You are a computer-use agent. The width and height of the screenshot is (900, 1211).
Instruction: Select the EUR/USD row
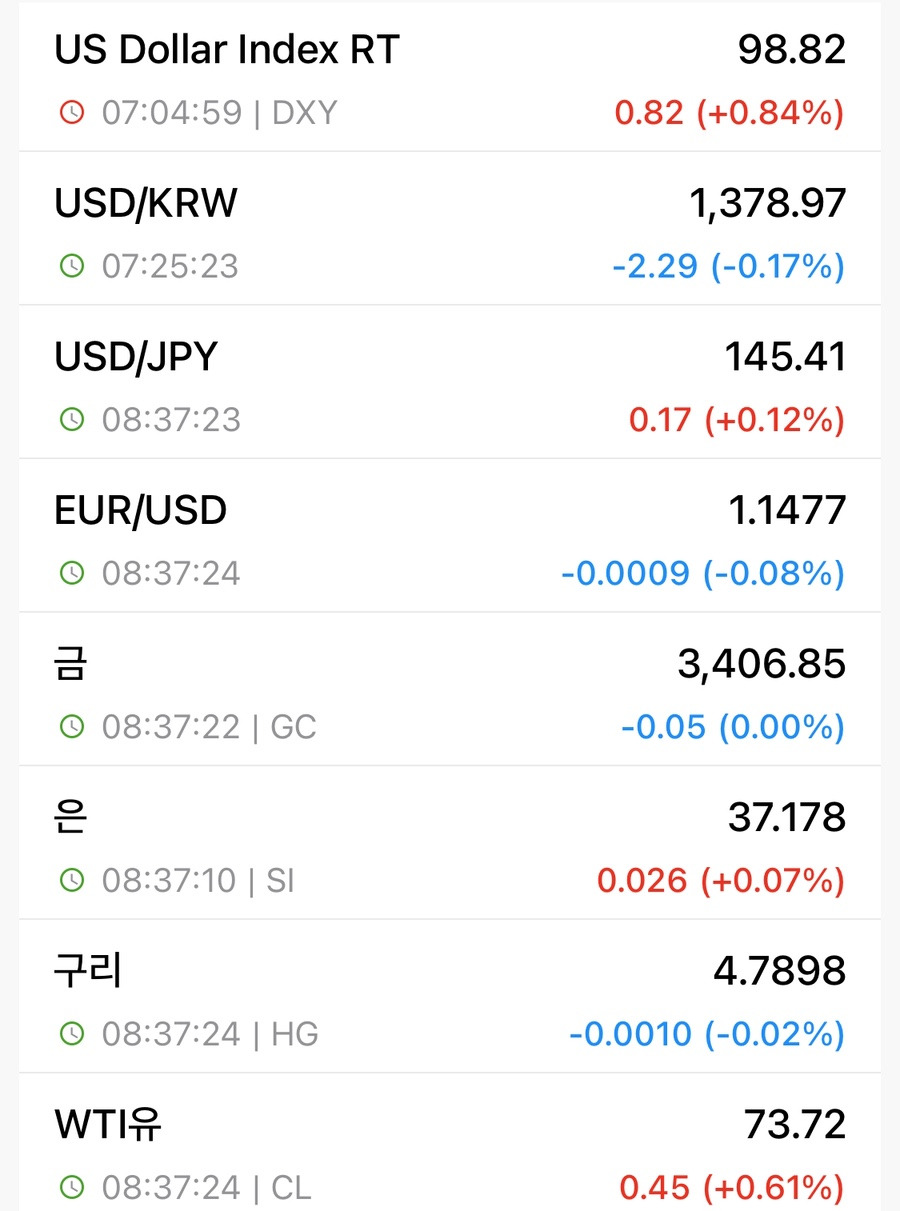[450, 536]
